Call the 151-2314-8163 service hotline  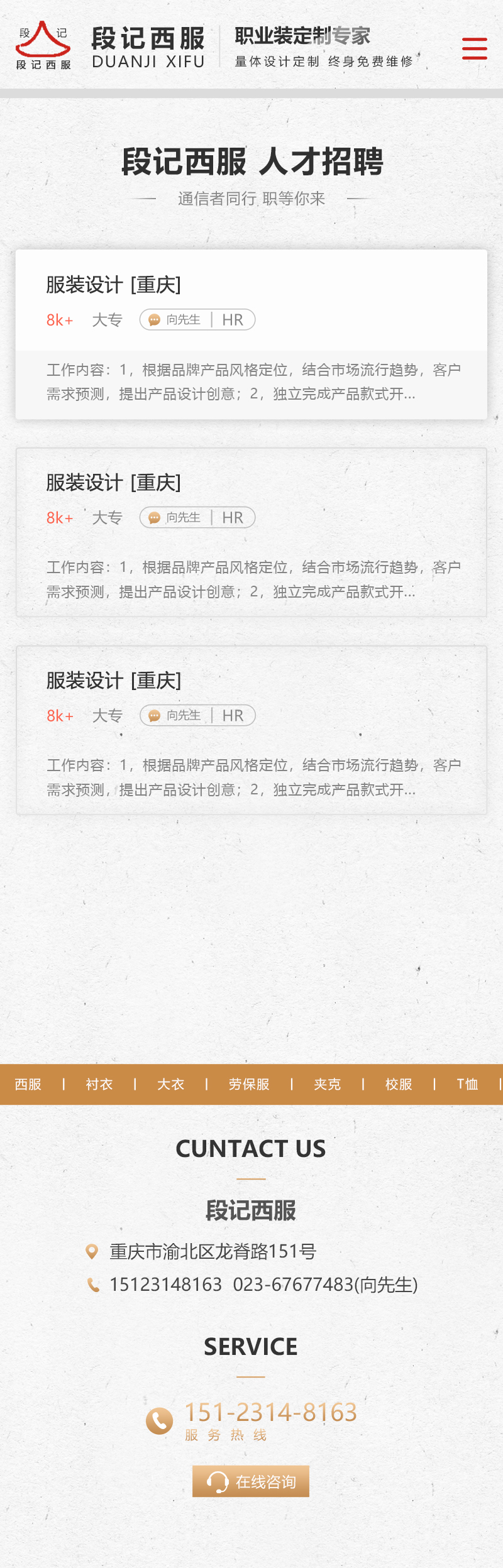[x=270, y=1413]
